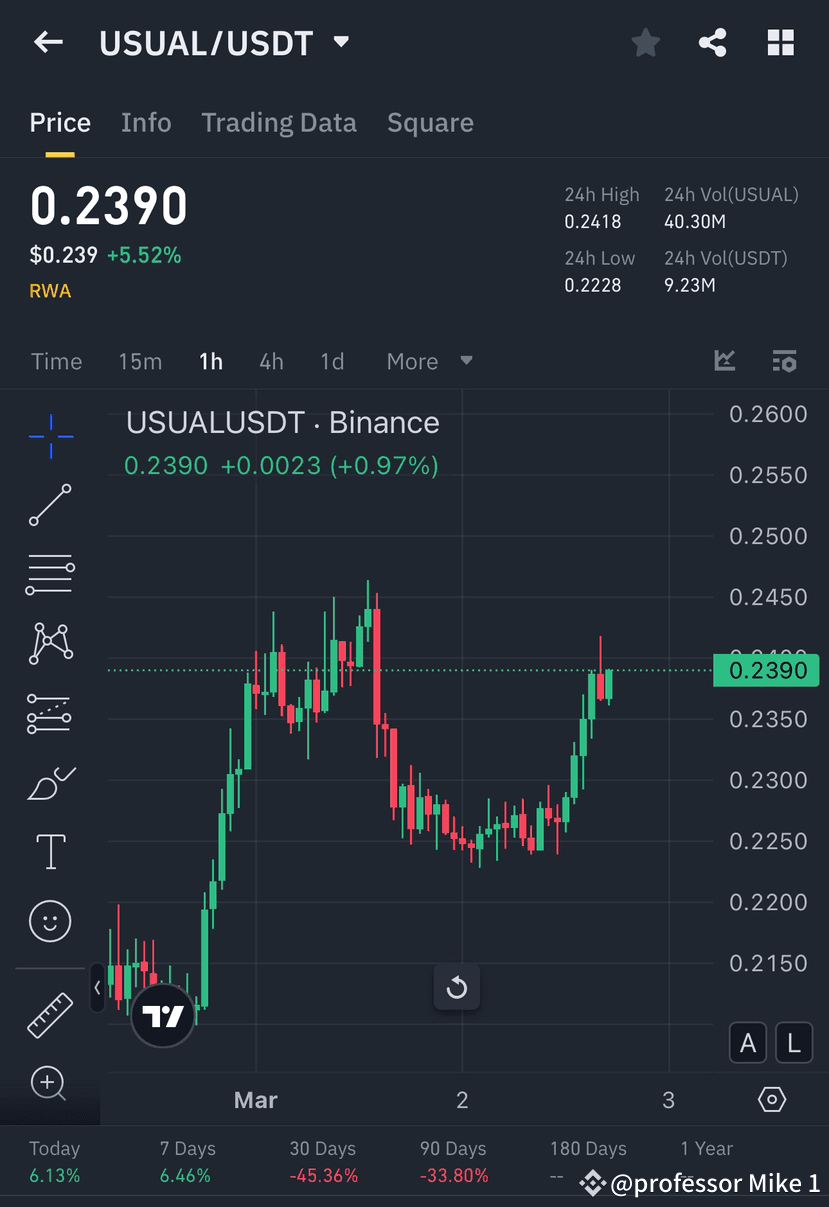Pick the brush drawing tool

(50, 783)
